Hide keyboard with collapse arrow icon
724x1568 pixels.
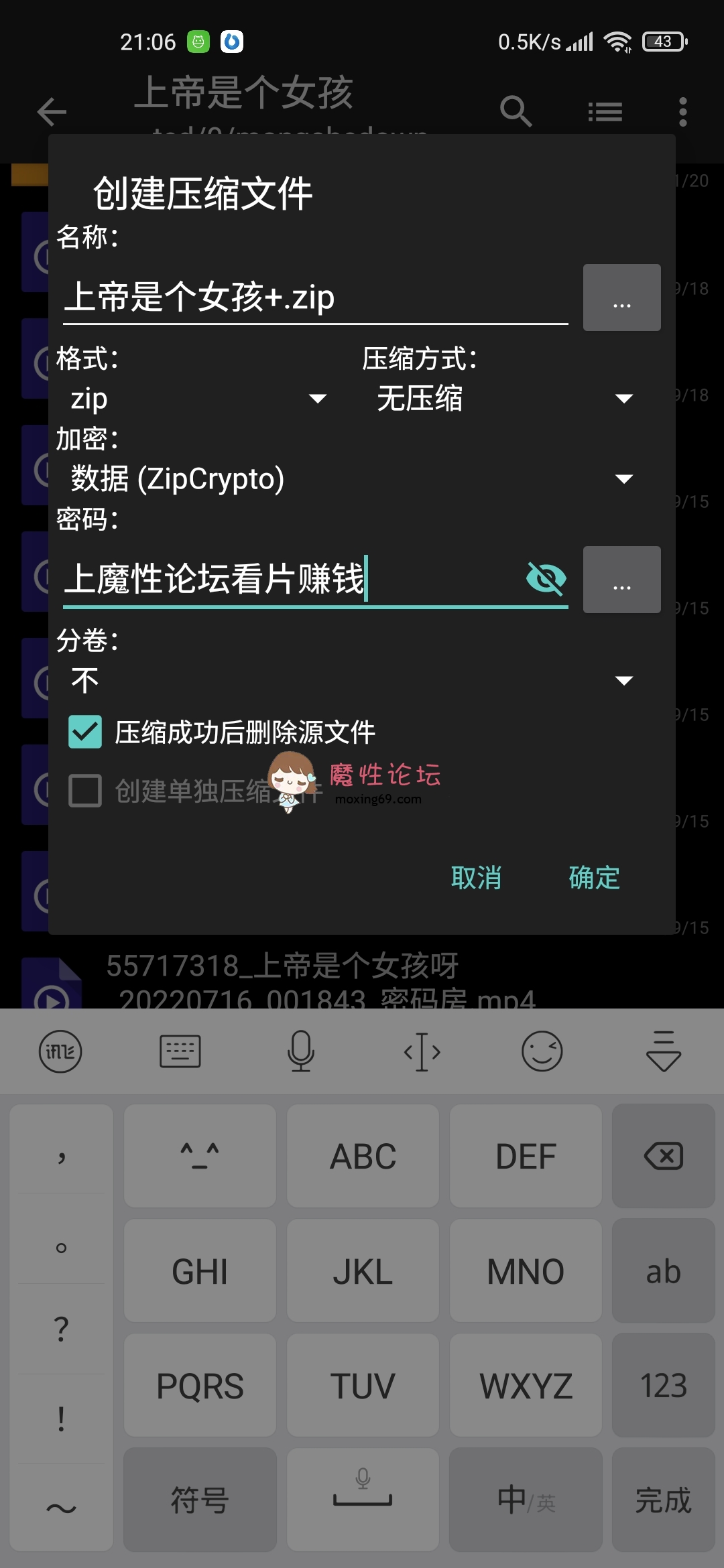point(663,1052)
